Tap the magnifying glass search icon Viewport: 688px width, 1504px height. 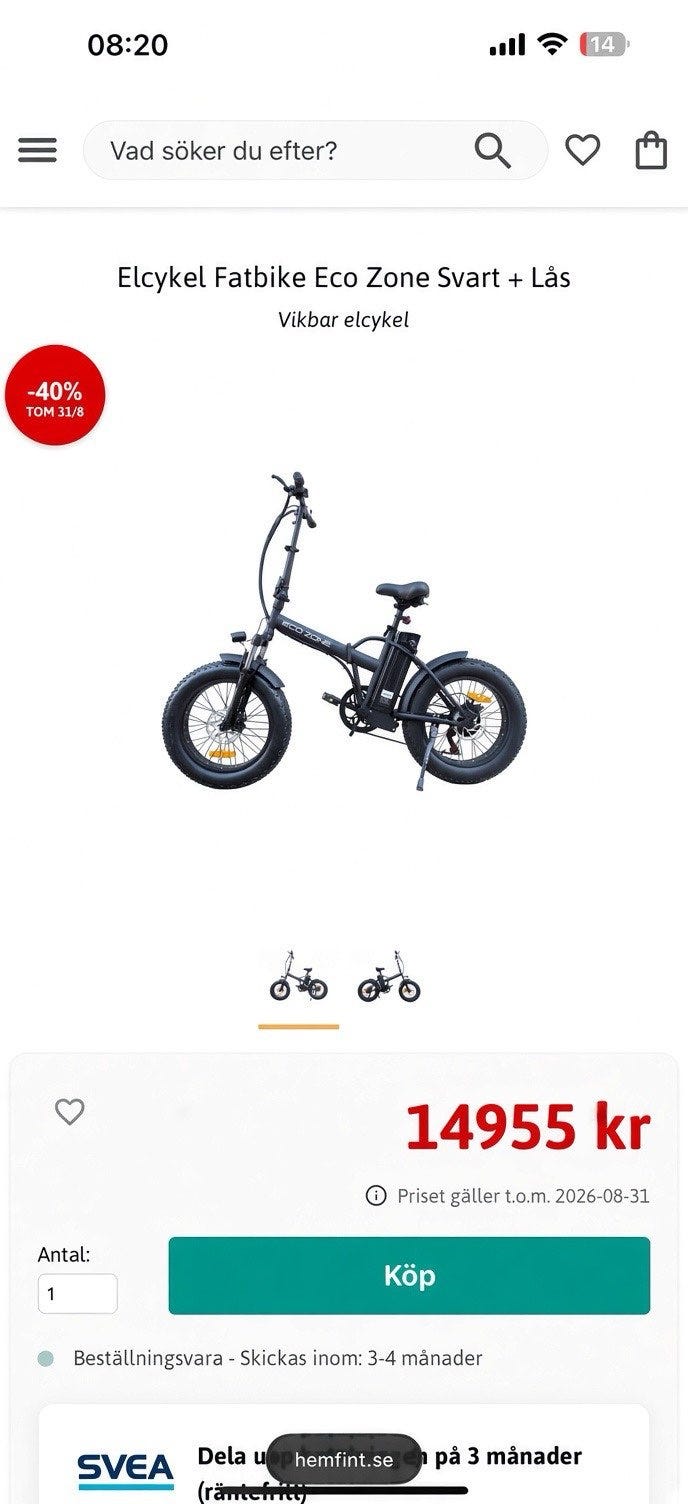point(492,151)
